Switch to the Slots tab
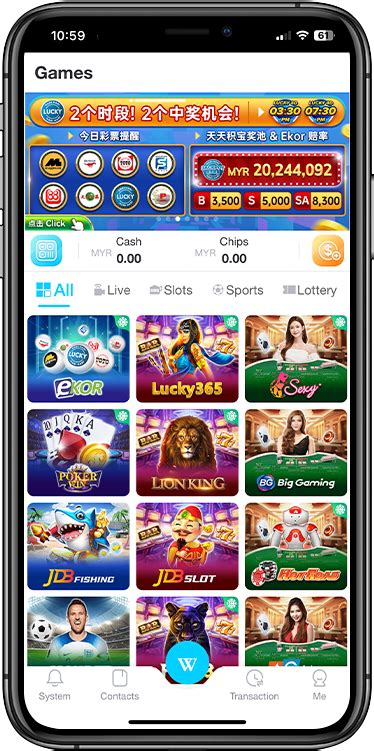374x751 pixels. point(171,290)
